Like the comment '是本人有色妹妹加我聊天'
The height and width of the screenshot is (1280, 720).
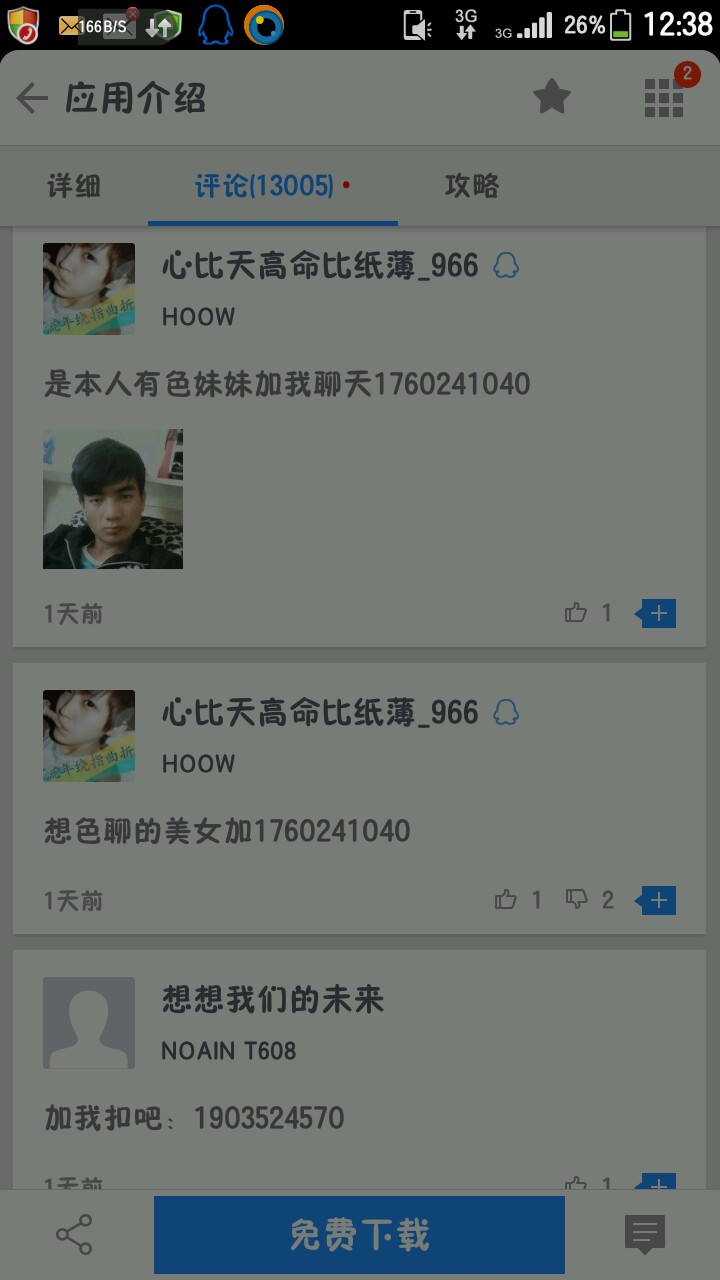(576, 613)
